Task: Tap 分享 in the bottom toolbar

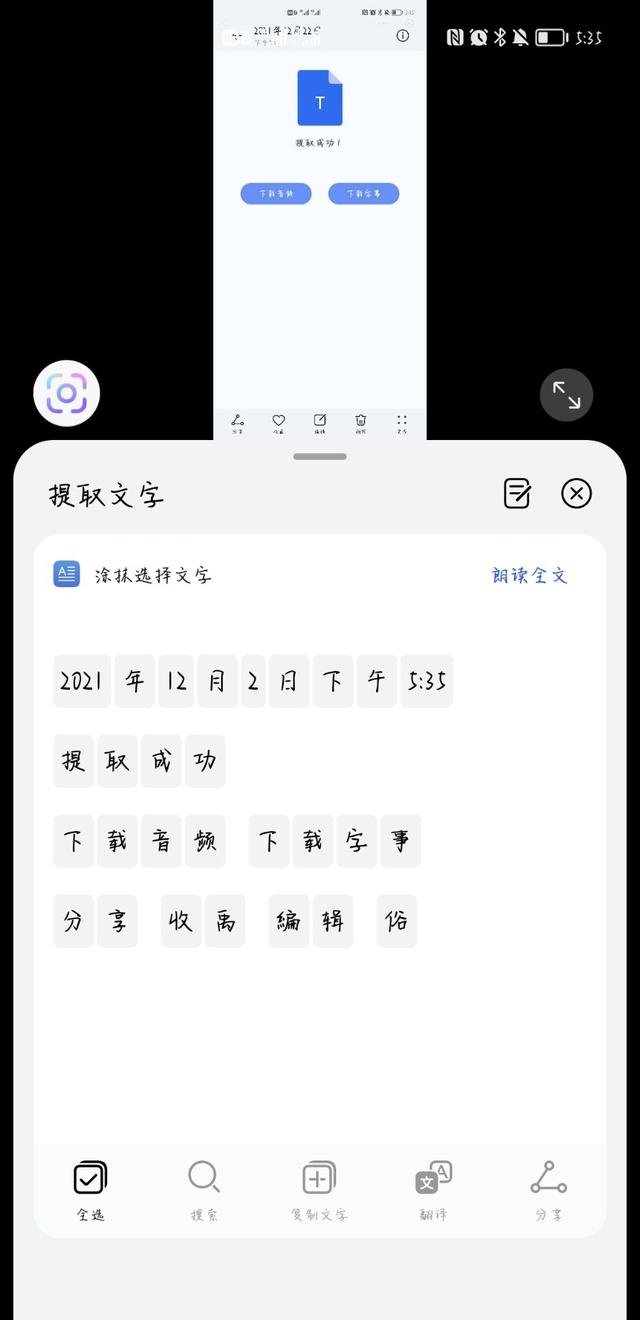Action: pos(548,1190)
